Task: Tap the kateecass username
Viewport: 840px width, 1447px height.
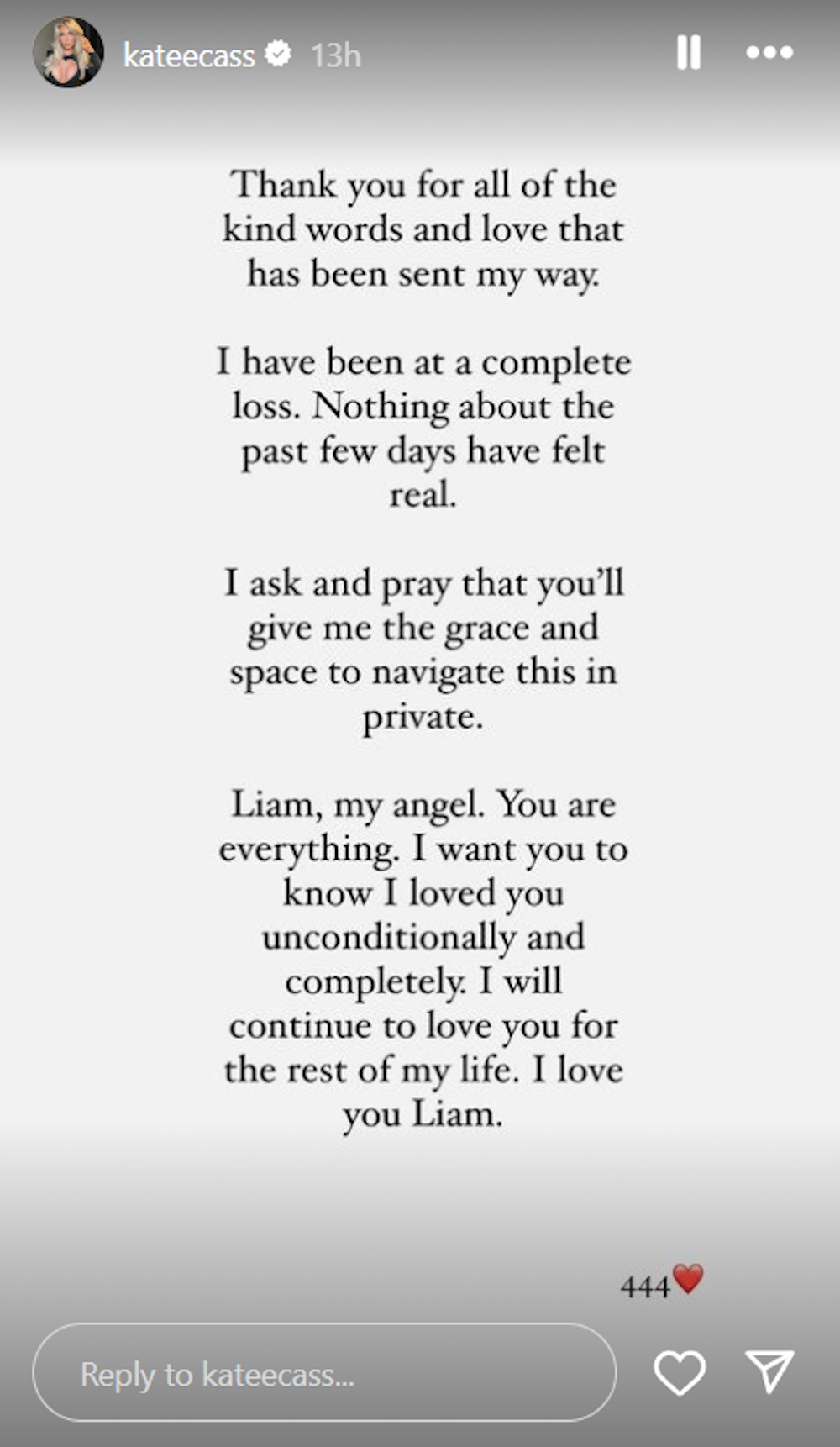Action: [189, 55]
